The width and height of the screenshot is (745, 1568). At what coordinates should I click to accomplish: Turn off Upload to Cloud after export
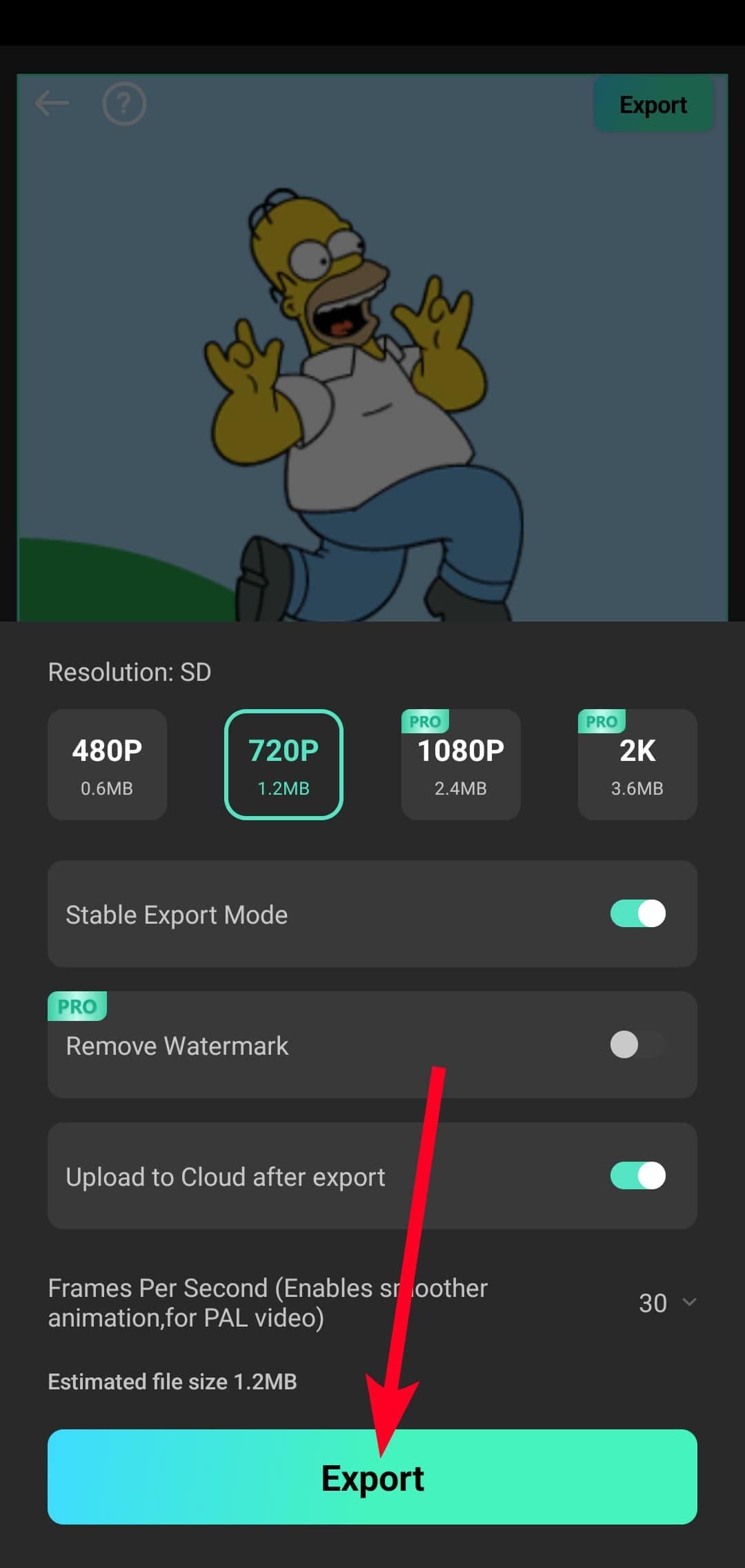point(637,1175)
